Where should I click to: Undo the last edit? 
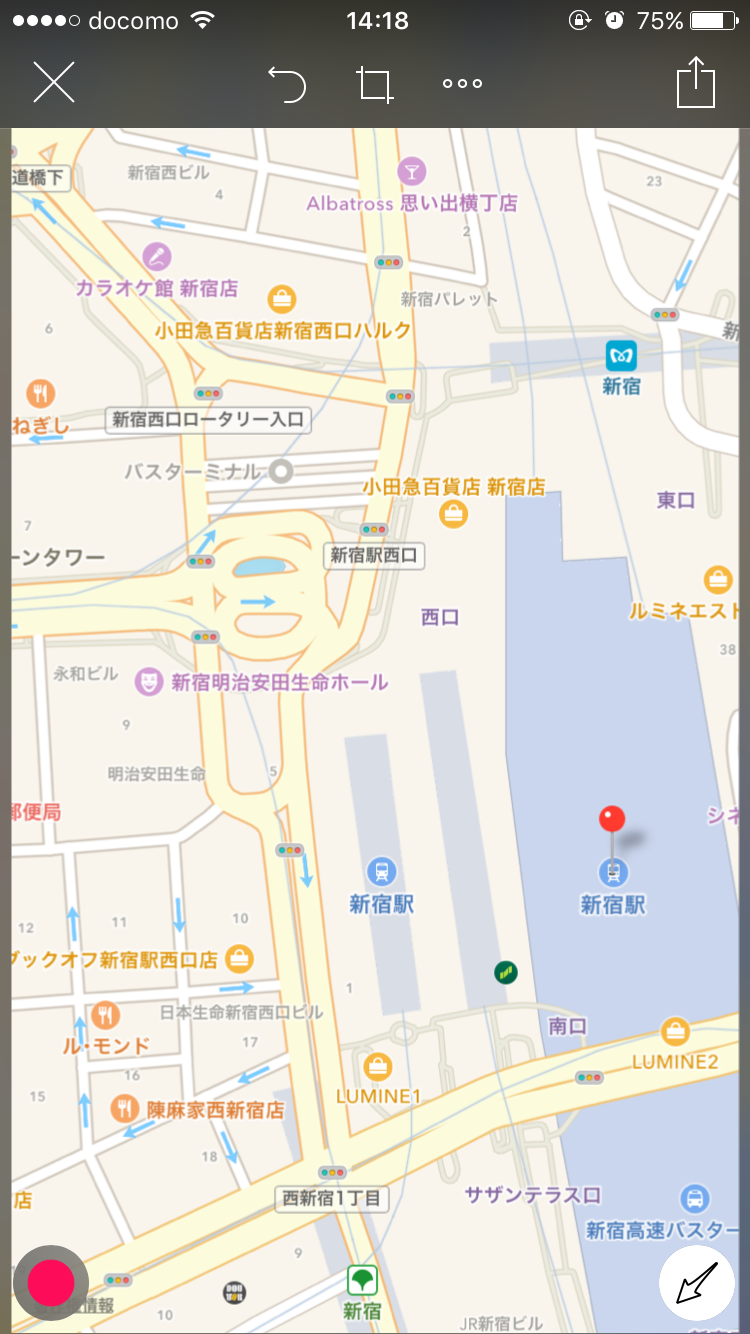[x=287, y=84]
